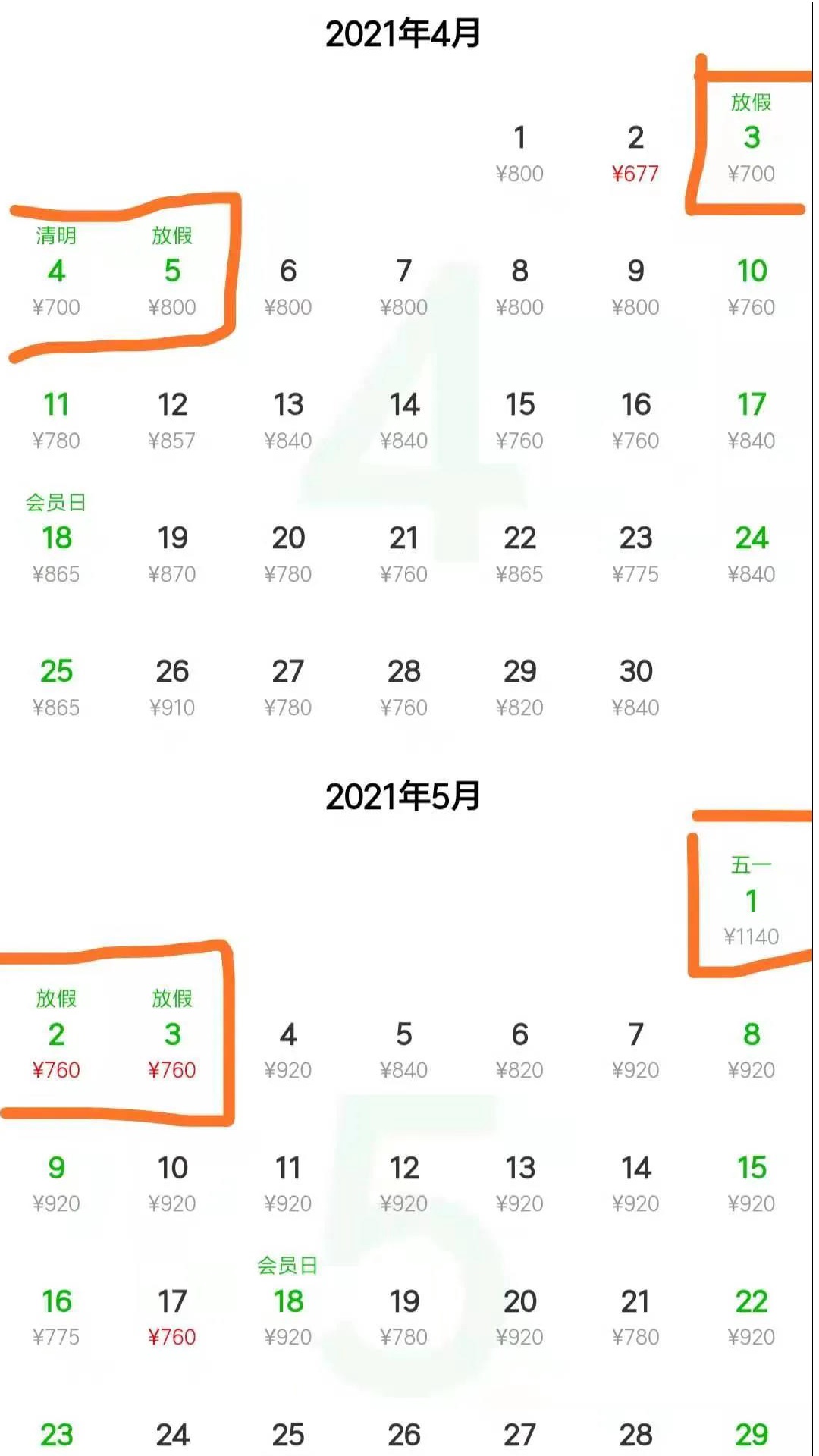Select April 2 priced ¥677
Viewport: 819px width, 1456px height.
[635, 155]
